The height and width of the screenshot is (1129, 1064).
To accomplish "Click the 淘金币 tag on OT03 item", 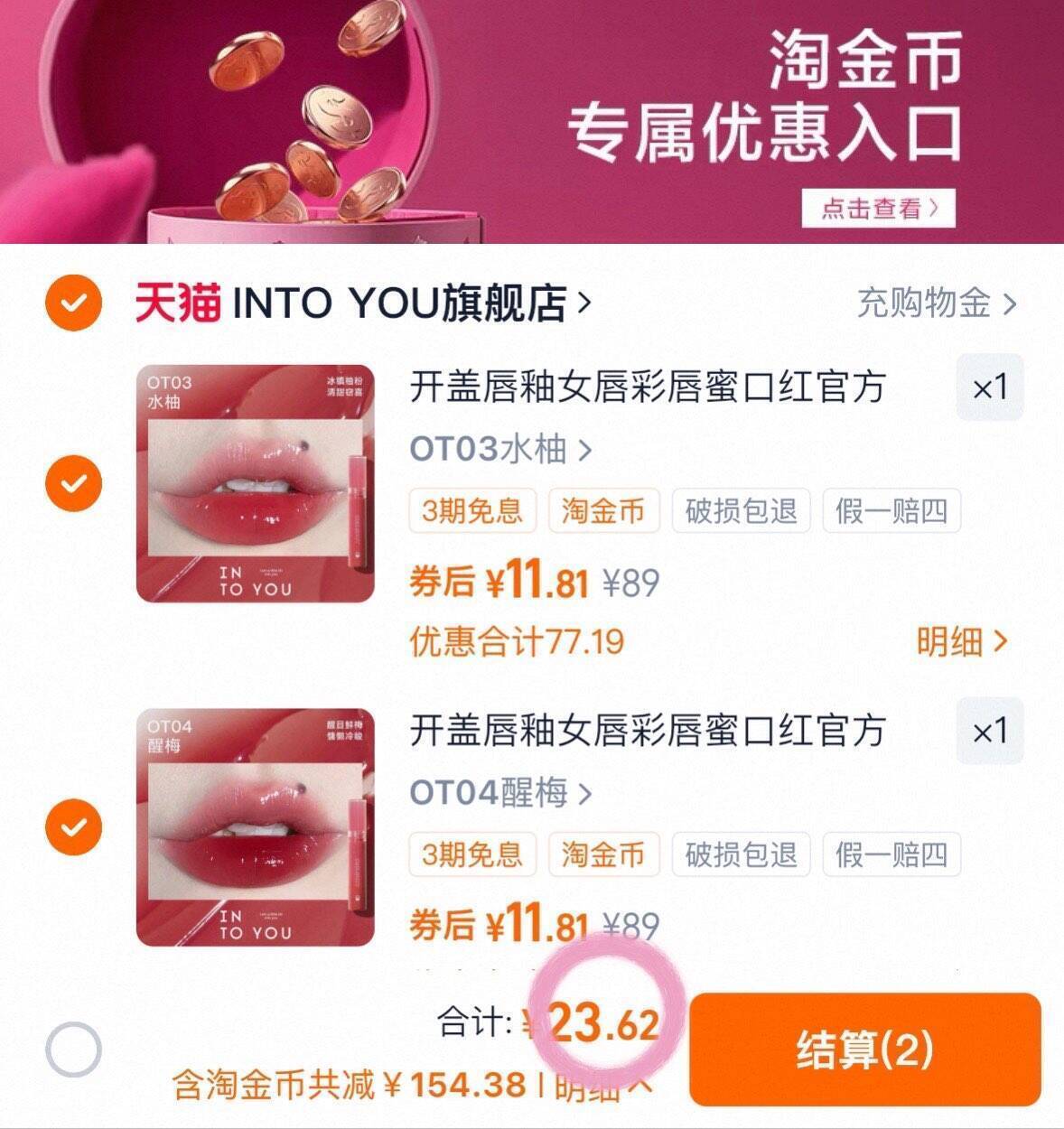I will coord(603,511).
